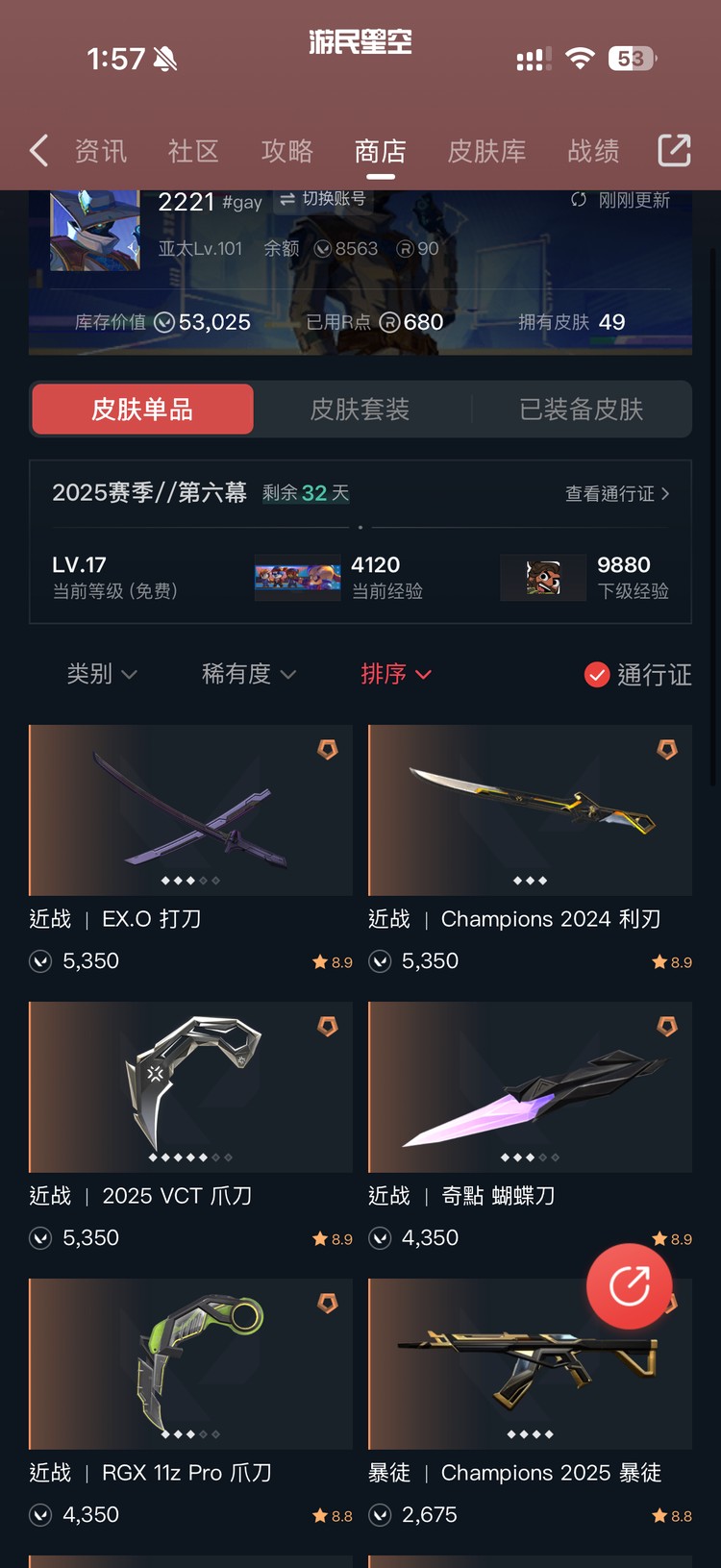Tap the back arrow at top left

[37, 151]
